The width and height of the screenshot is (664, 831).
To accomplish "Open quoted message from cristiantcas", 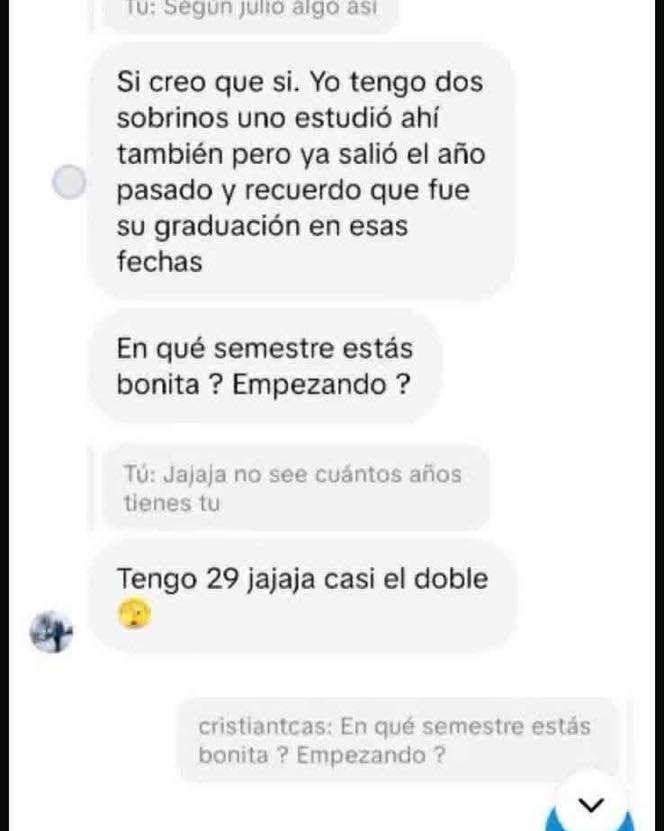I will (393, 740).
